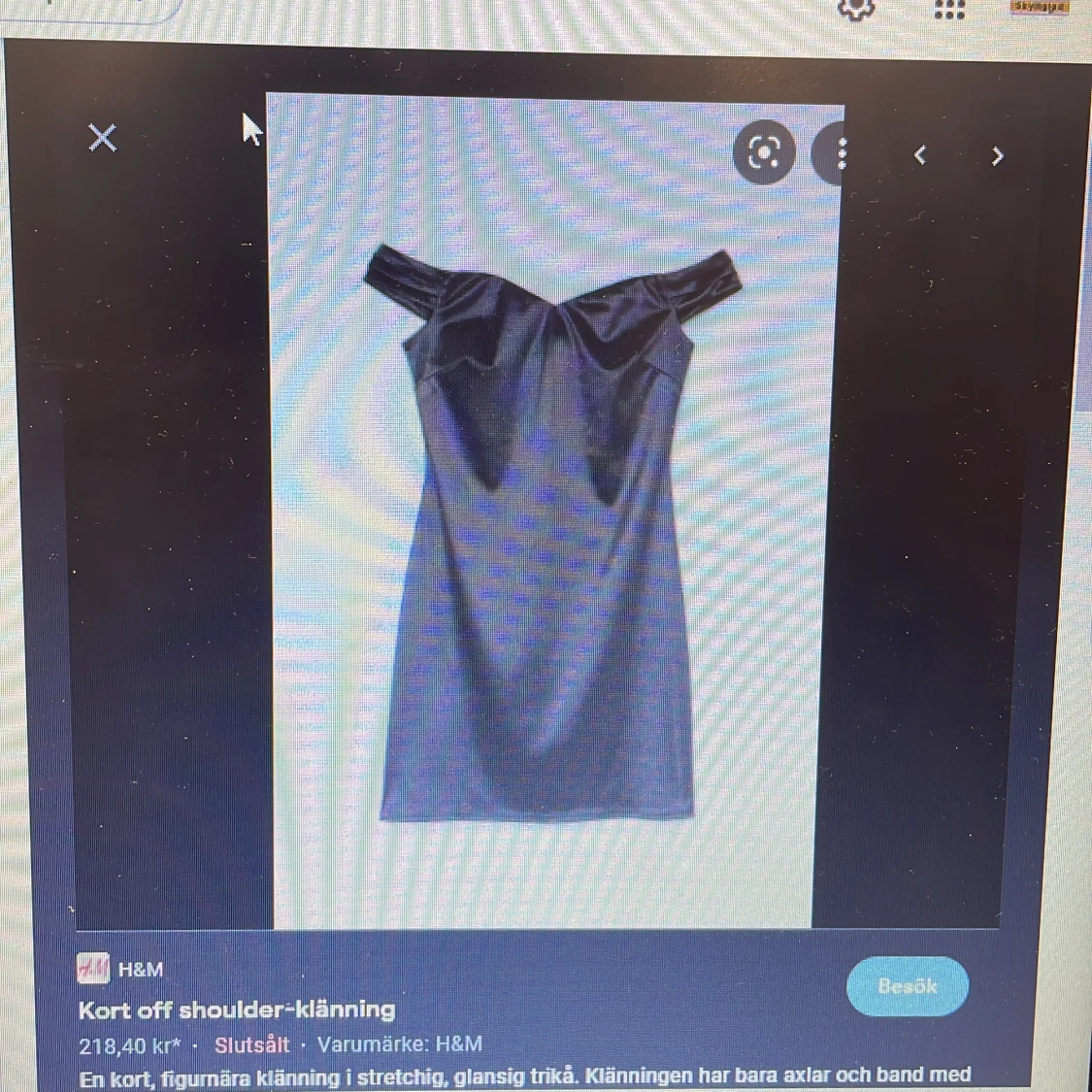Screen dimensions: 1092x1092
Task: Search this image with Google Lens
Action: (764, 152)
